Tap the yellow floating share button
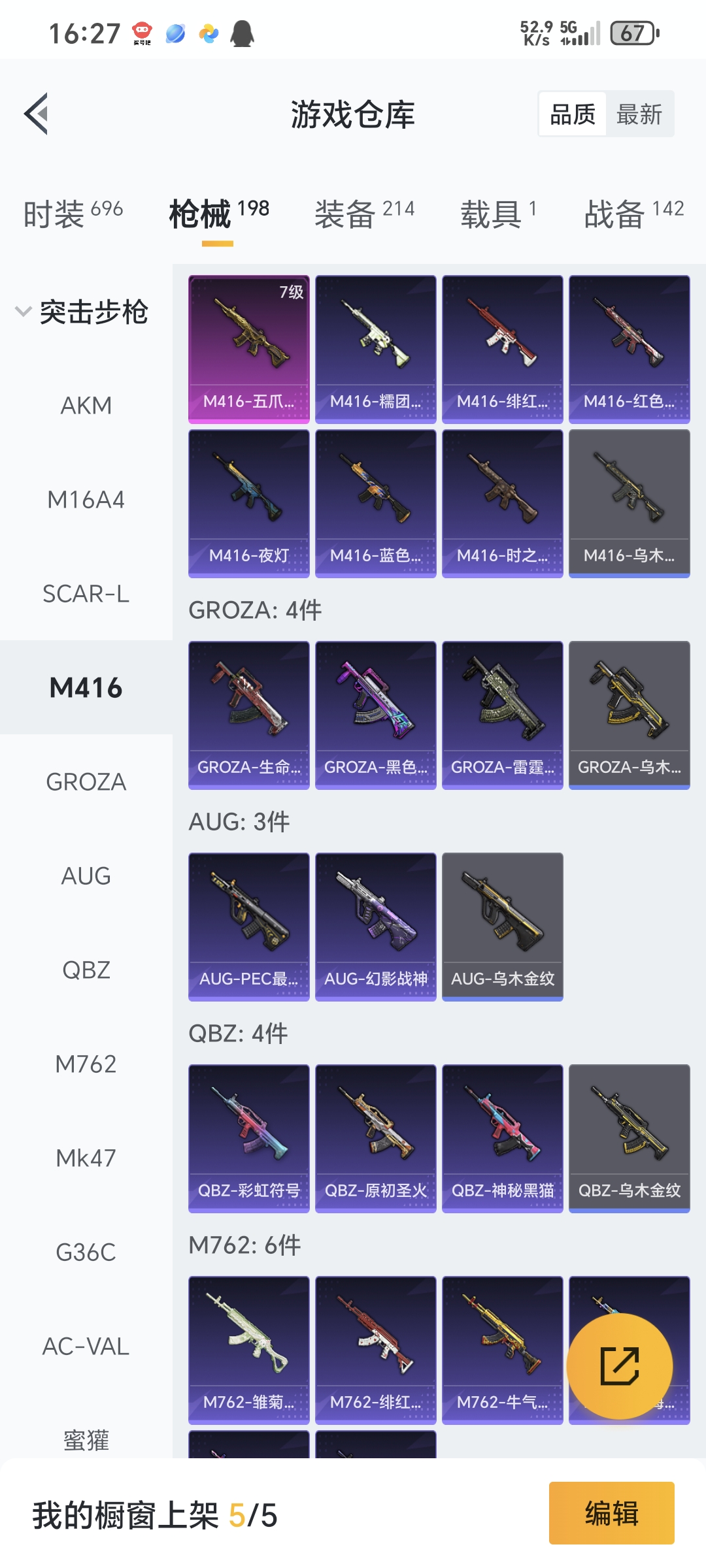This screenshot has height=1568, width=706. (619, 1366)
